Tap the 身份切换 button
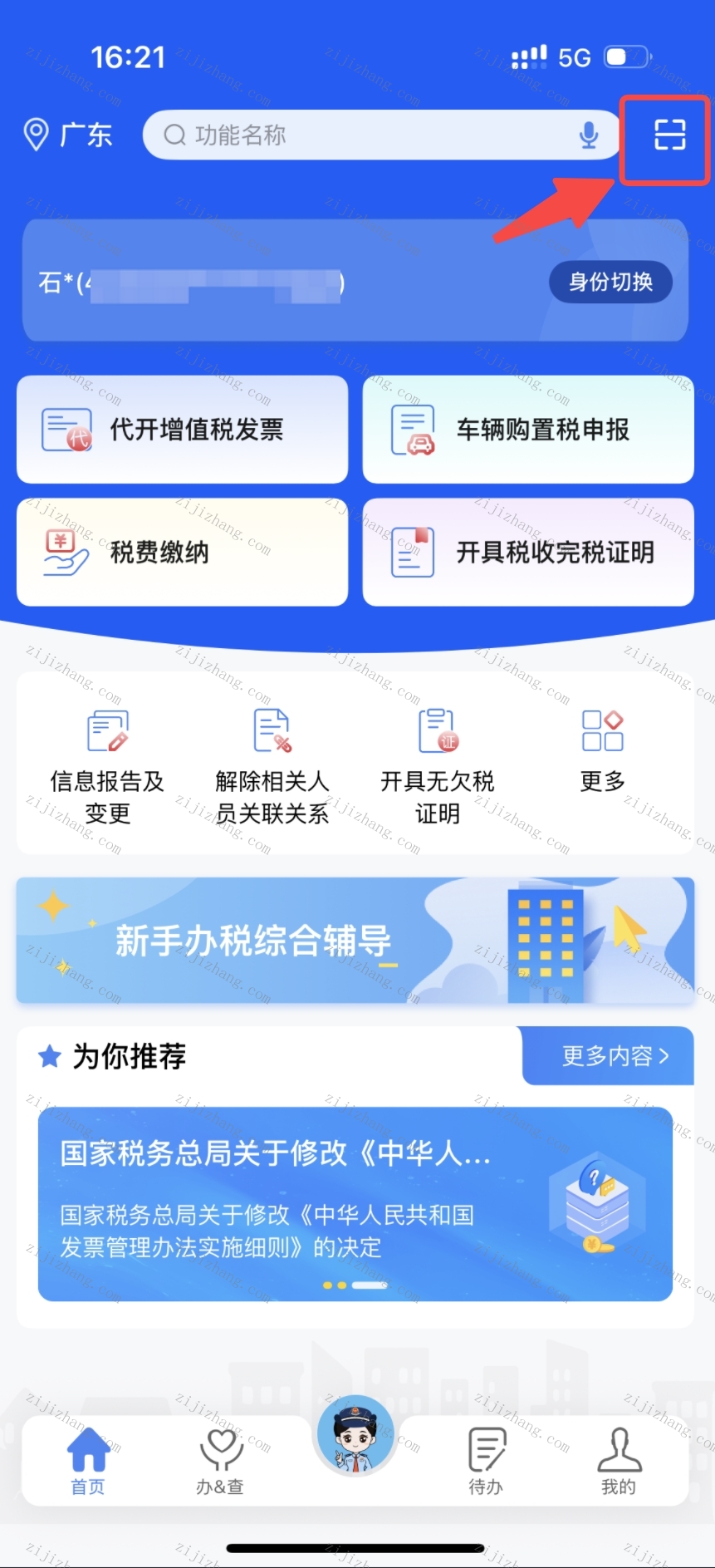The height and width of the screenshot is (1568, 715). point(610,283)
